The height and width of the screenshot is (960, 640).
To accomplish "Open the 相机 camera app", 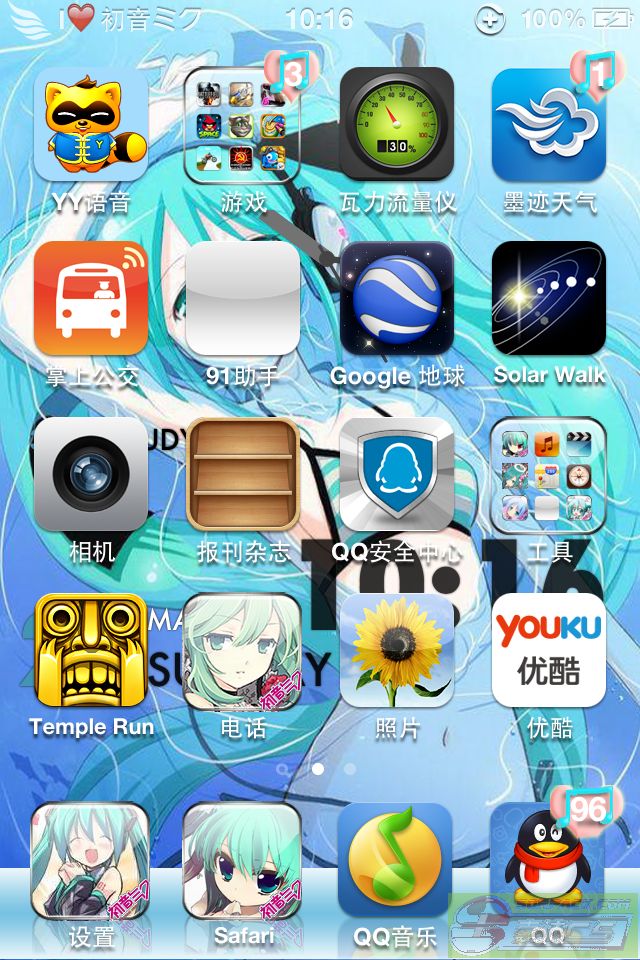I will [x=91, y=474].
